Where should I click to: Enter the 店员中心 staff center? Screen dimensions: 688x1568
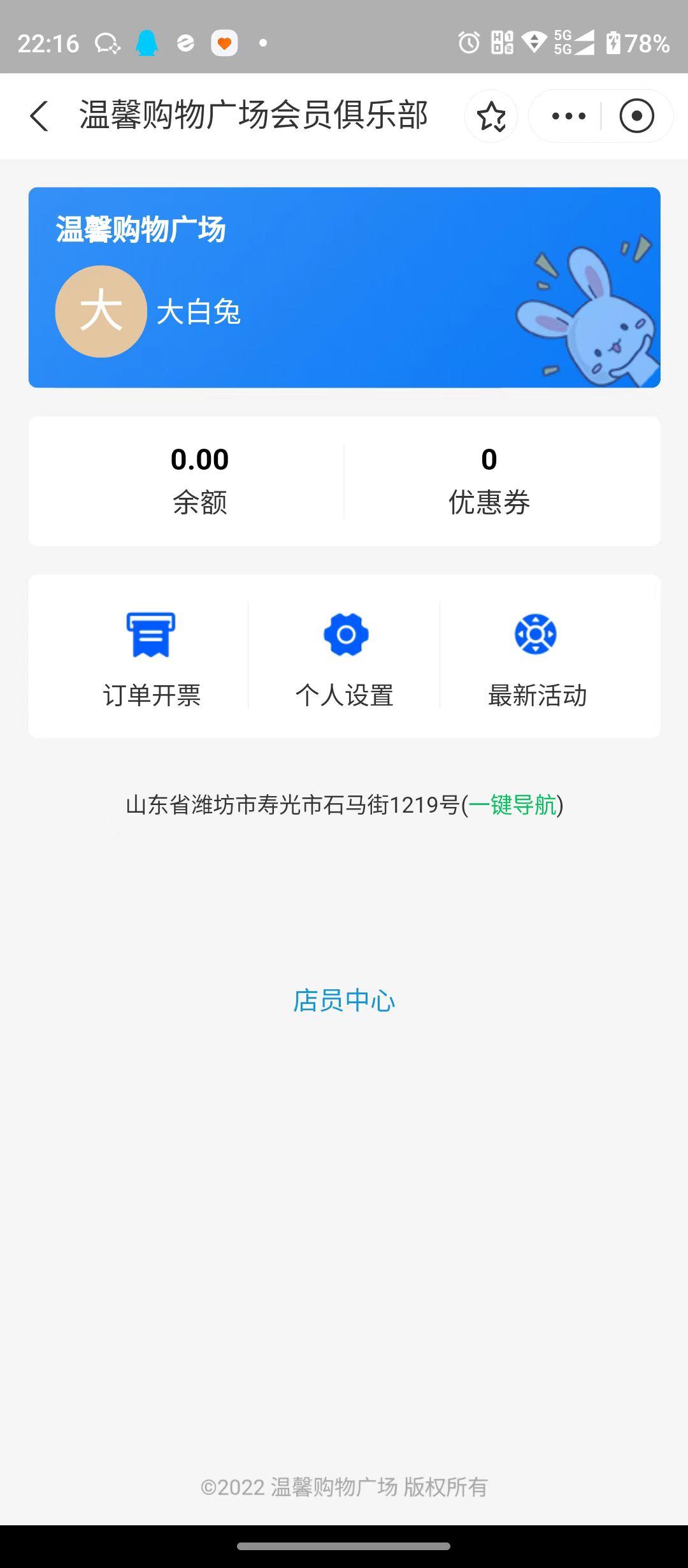[344, 1001]
